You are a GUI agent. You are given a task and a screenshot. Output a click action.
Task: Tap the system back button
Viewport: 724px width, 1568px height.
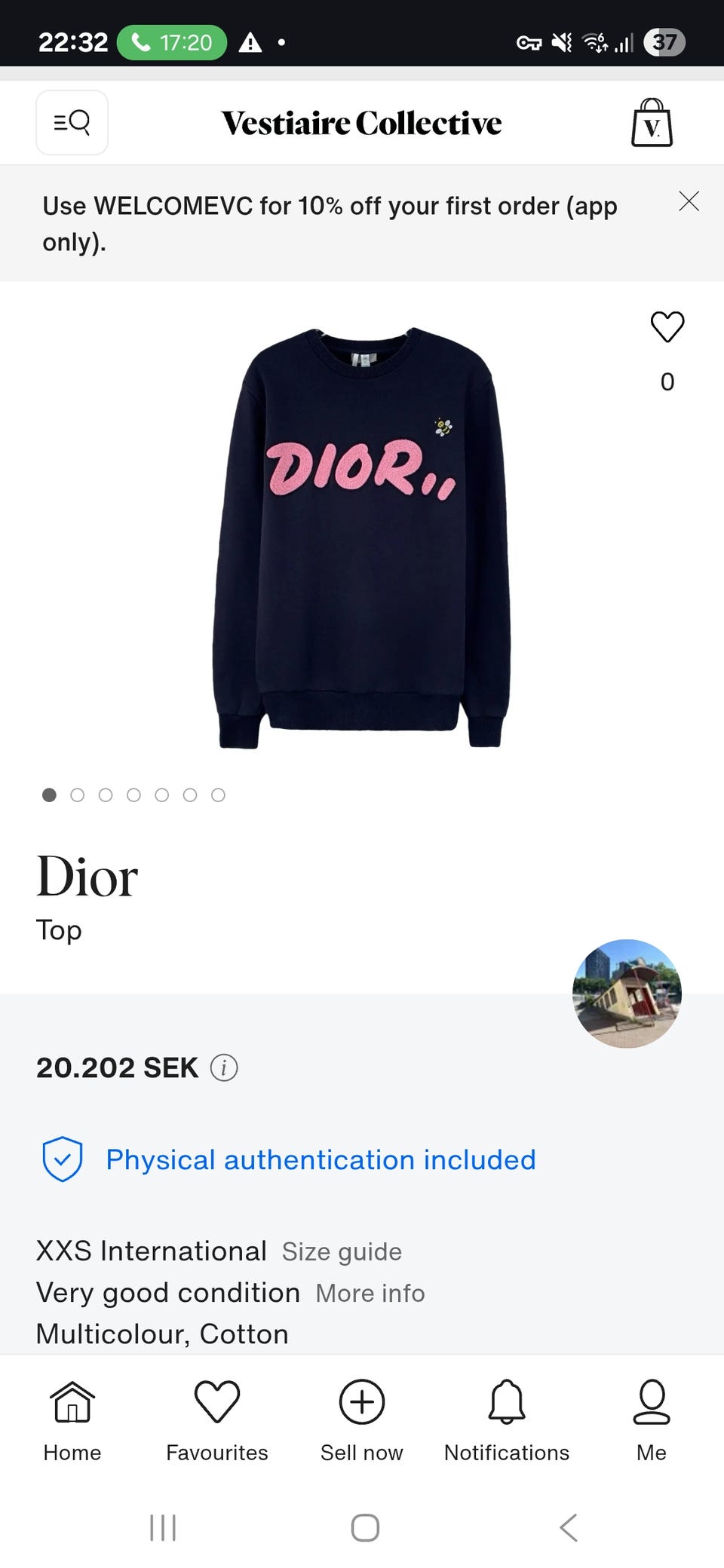tap(568, 1528)
